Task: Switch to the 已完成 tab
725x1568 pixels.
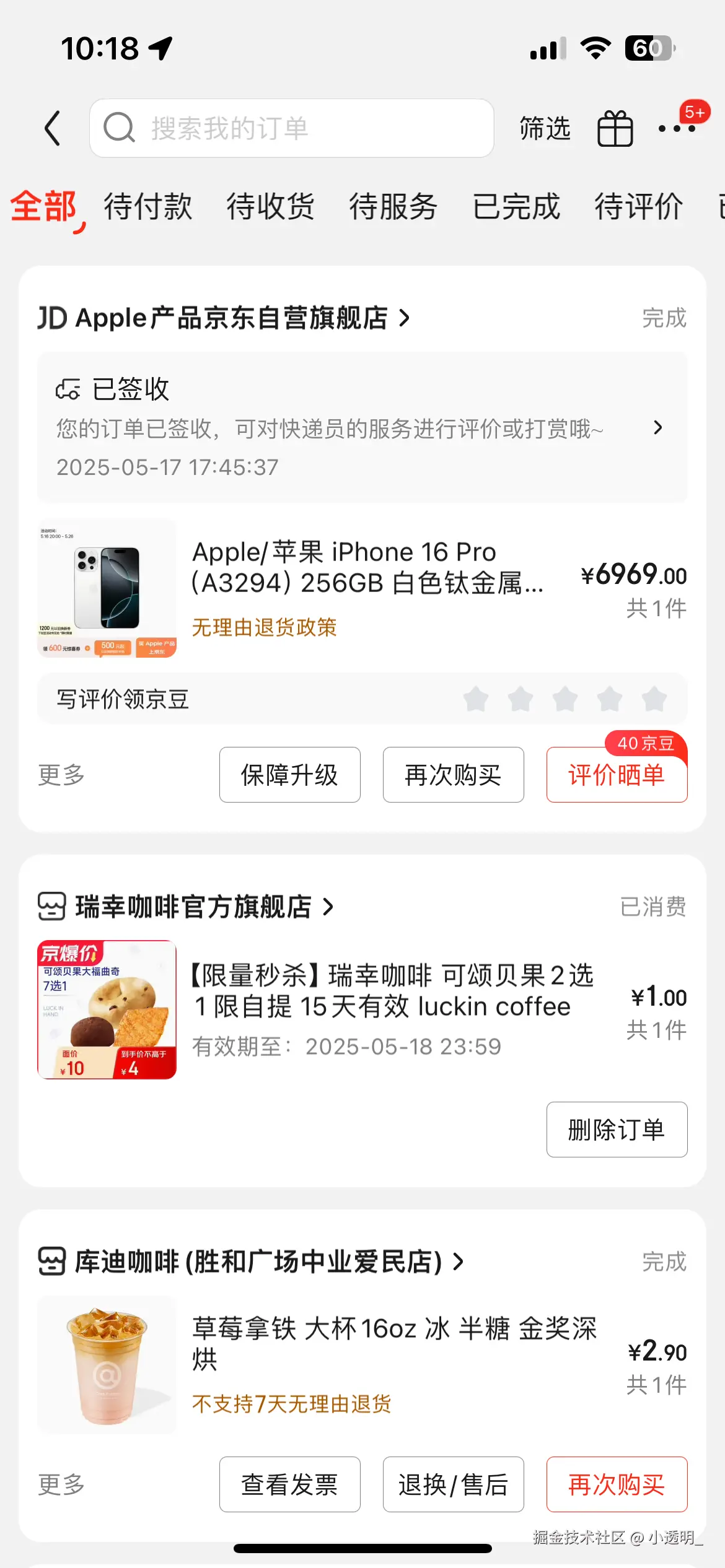Action: 517,206
